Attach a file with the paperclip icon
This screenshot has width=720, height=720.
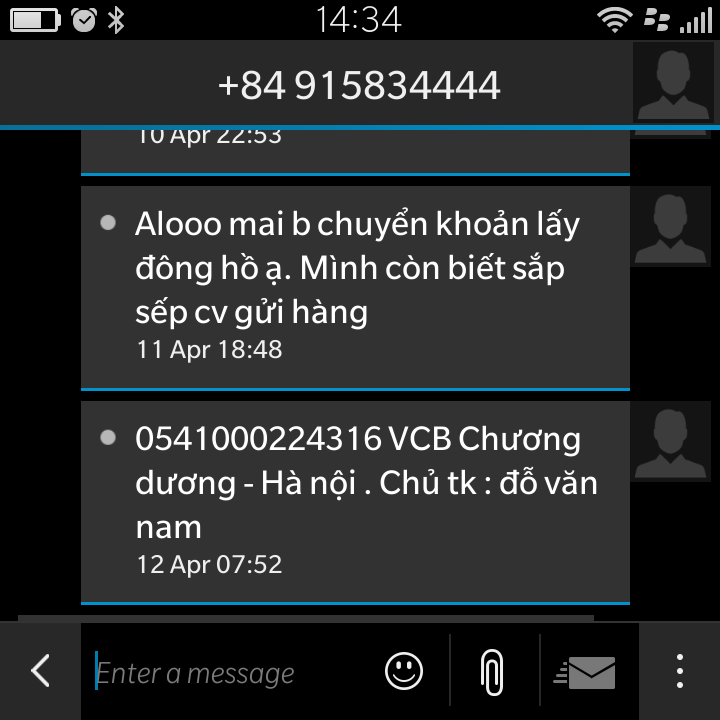491,671
